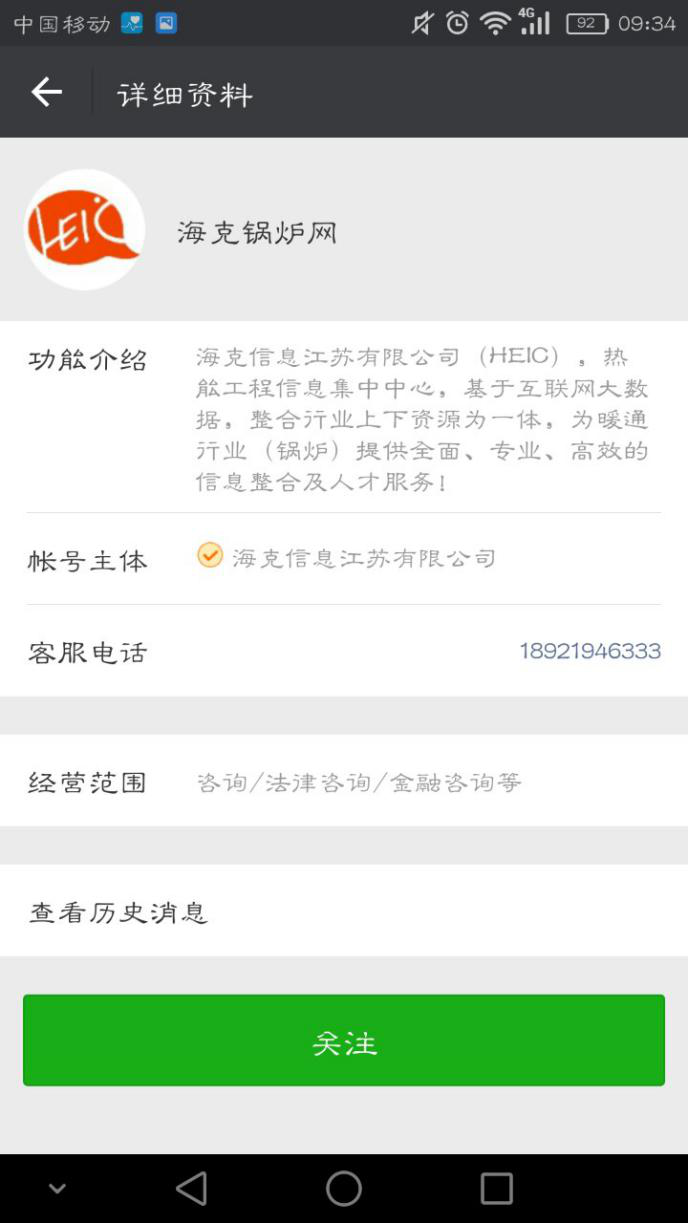This screenshot has height=1223, width=688.
Task: Call the service phone number 18921946333
Action: point(590,651)
